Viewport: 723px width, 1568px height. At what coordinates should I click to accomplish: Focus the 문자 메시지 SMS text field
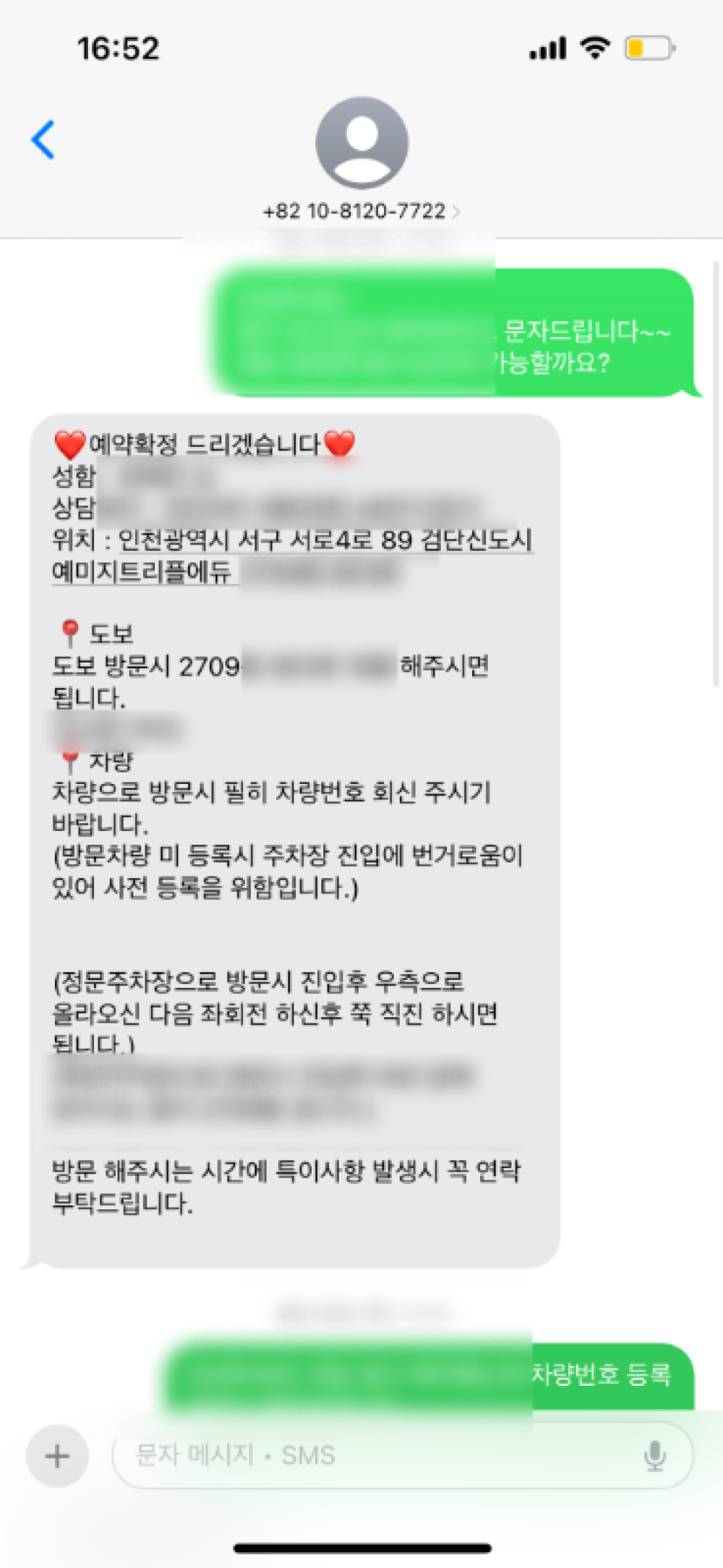(376, 1455)
